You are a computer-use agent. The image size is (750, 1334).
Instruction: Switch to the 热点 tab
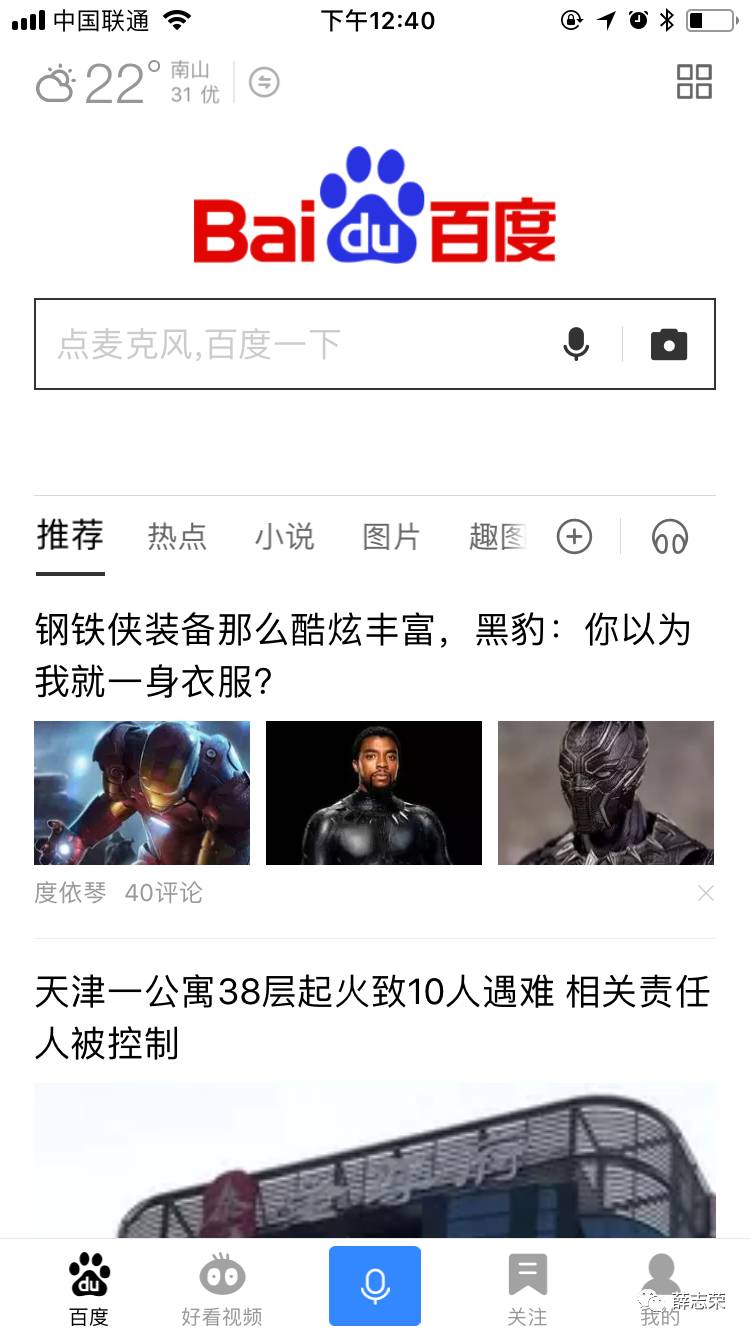[177, 537]
